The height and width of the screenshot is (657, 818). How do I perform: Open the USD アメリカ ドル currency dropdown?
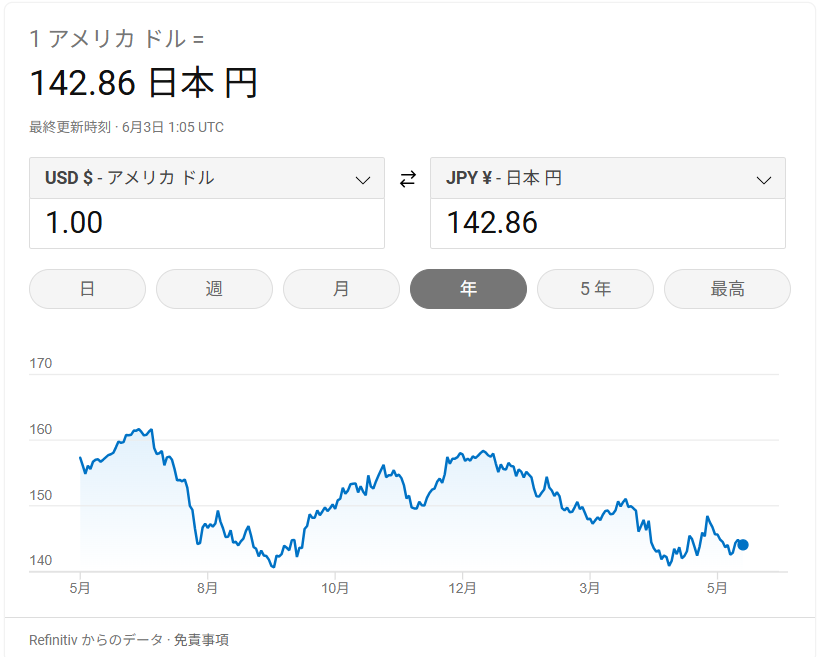pyautogui.click(x=207, y=179)
